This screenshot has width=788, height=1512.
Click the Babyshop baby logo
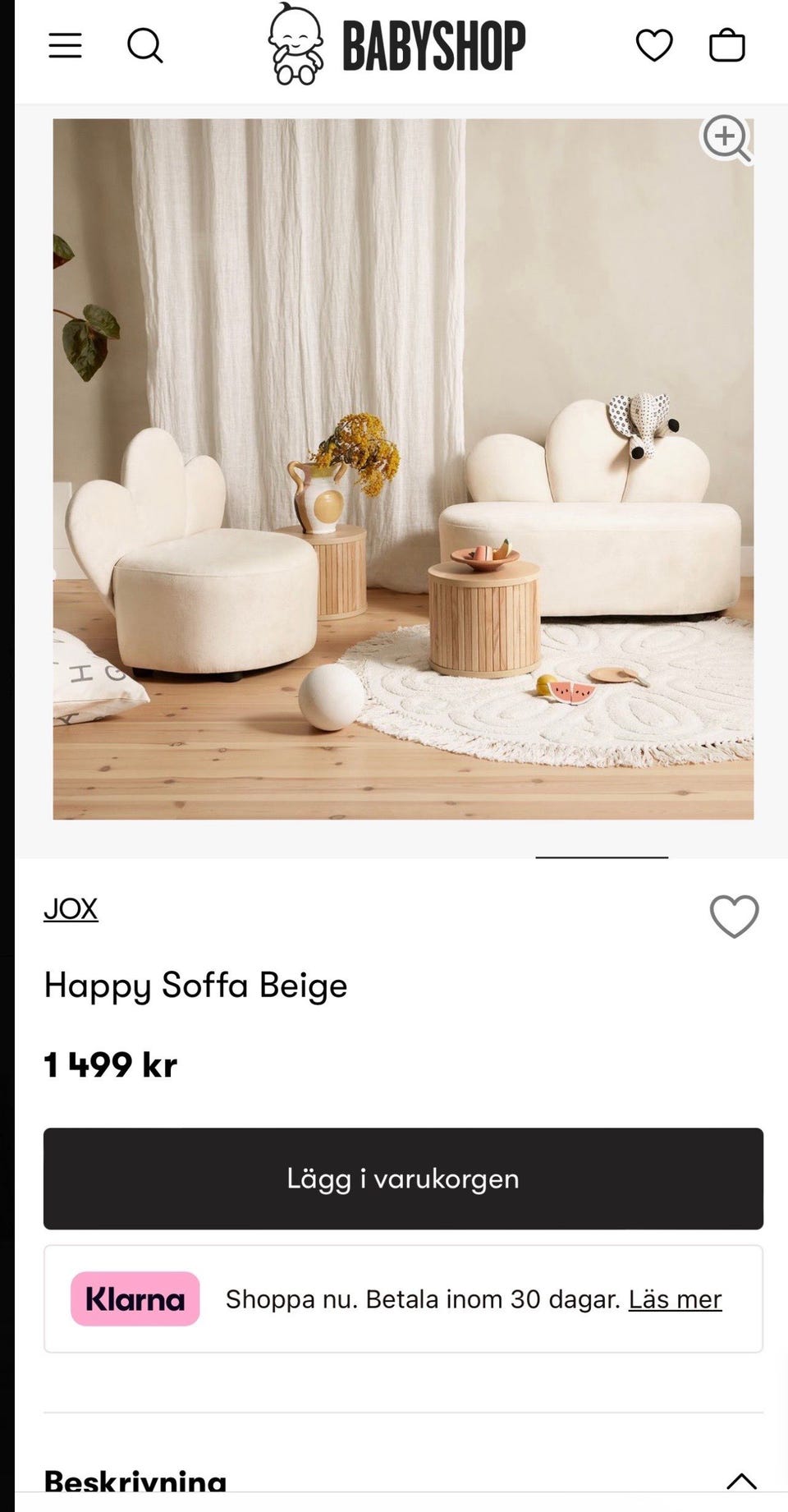tap(295, 43)
